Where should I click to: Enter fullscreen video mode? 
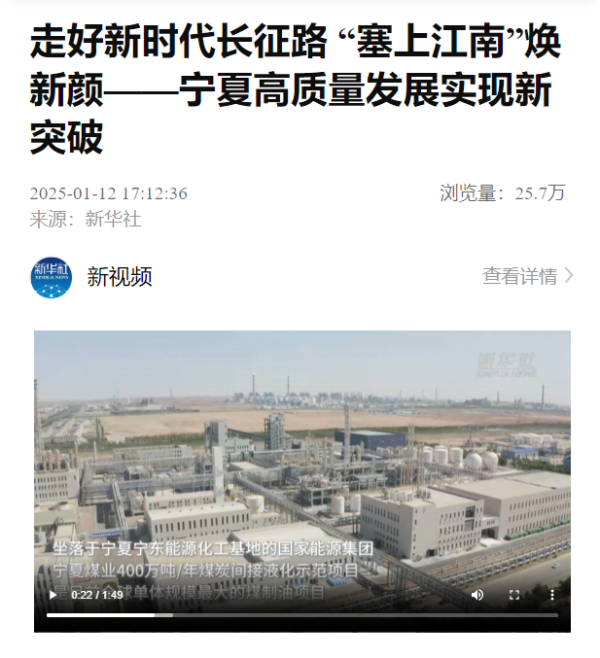pyautogui.click(x=514, y=595)
